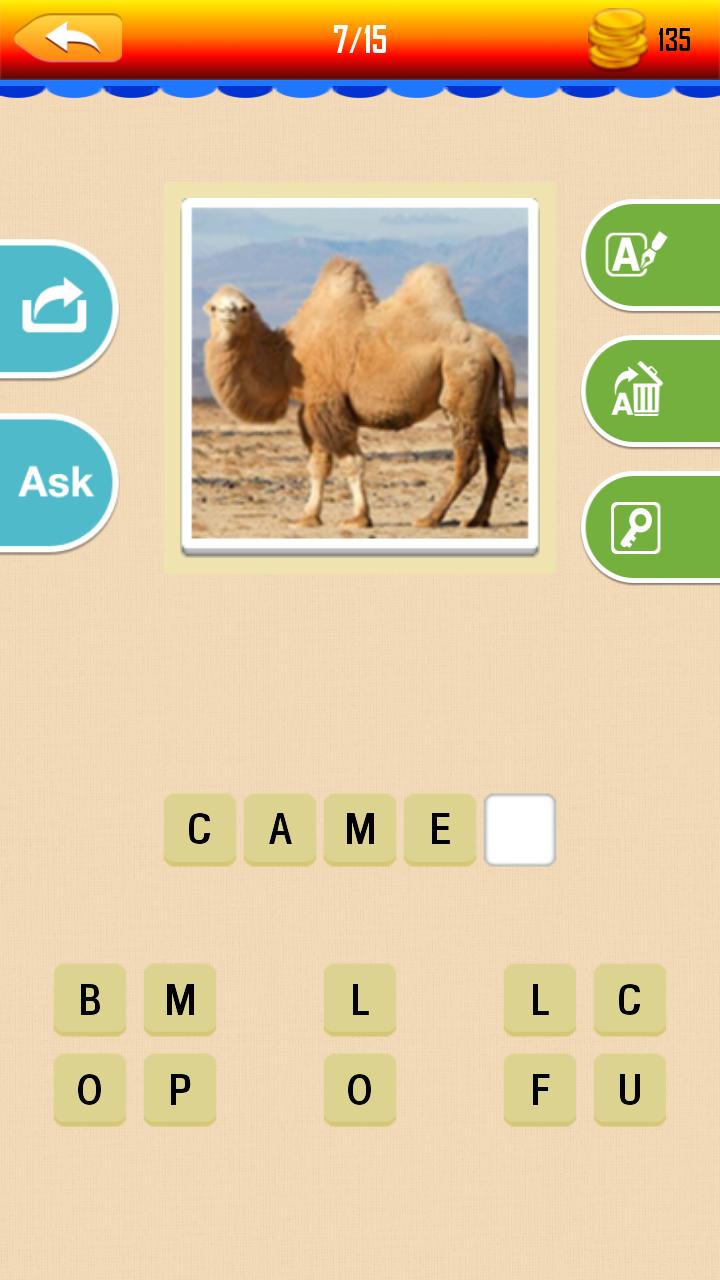This screenshot has height=1280, width=720.
Task: Use the key hint to solve
Action: (x=650, y=527)
